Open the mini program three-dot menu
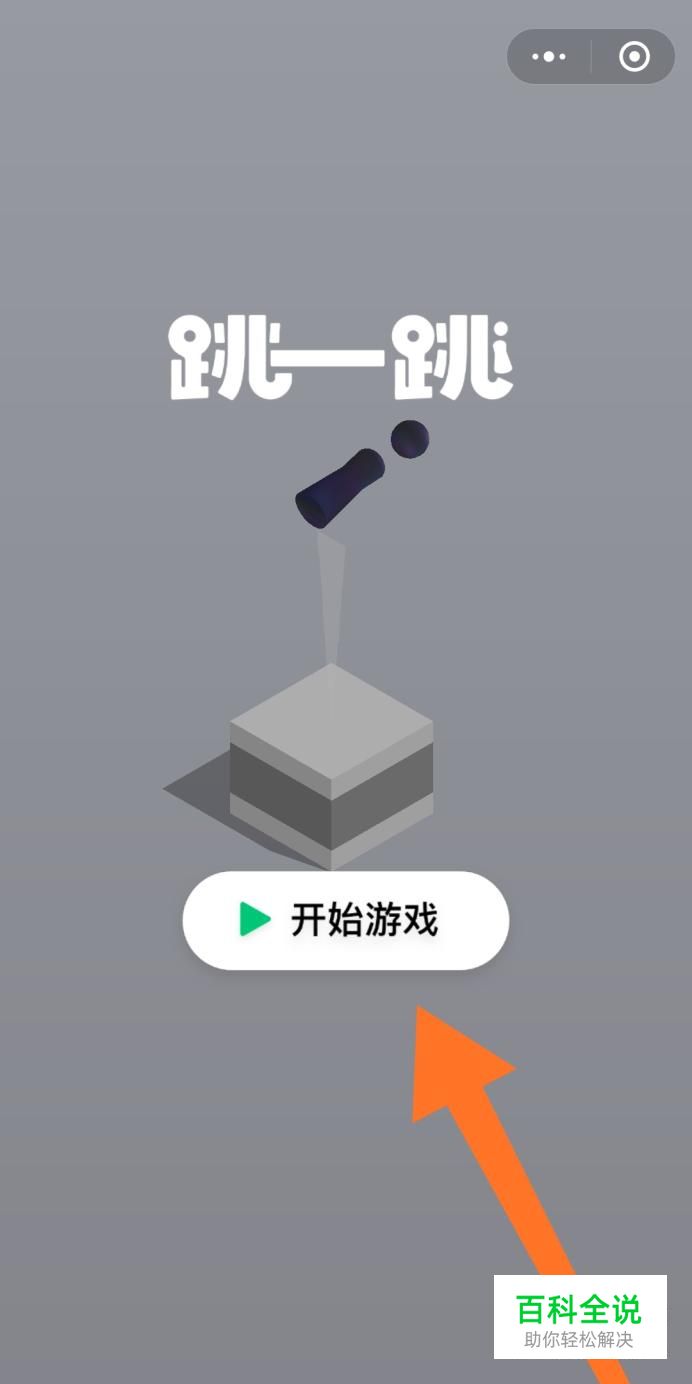 point(549,57)
